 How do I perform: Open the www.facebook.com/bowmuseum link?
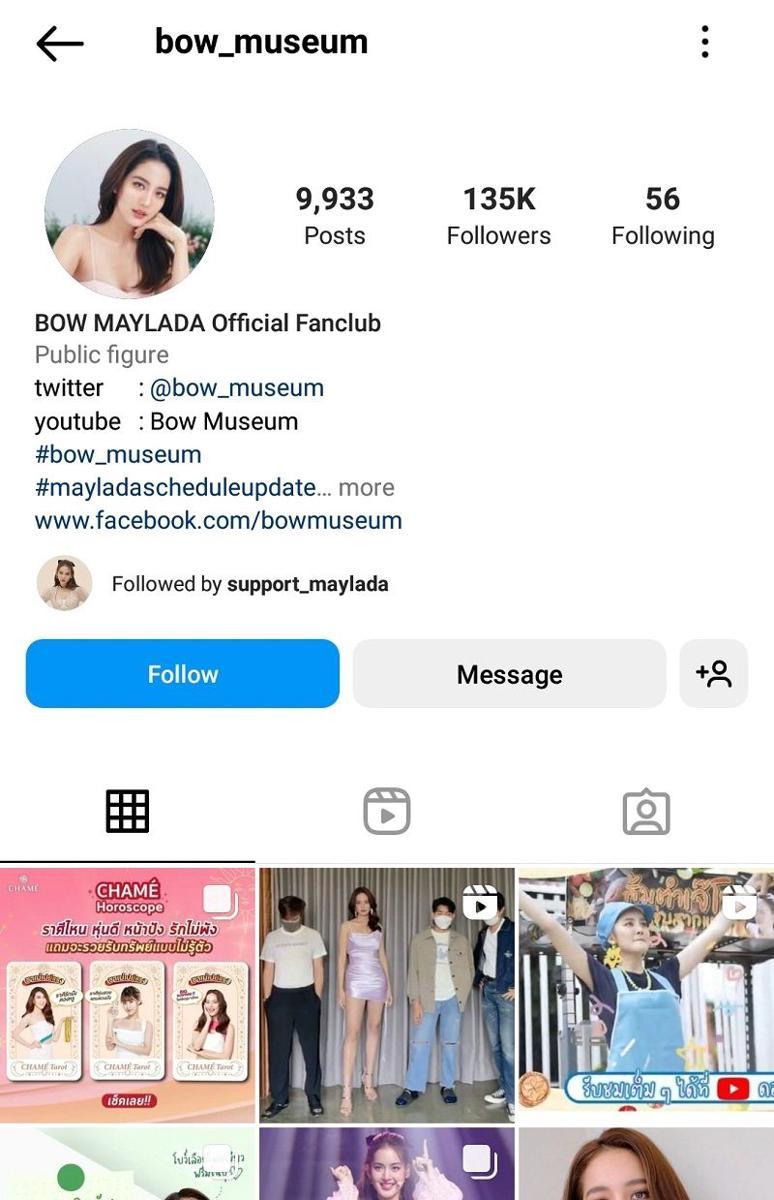pos(218,521)
